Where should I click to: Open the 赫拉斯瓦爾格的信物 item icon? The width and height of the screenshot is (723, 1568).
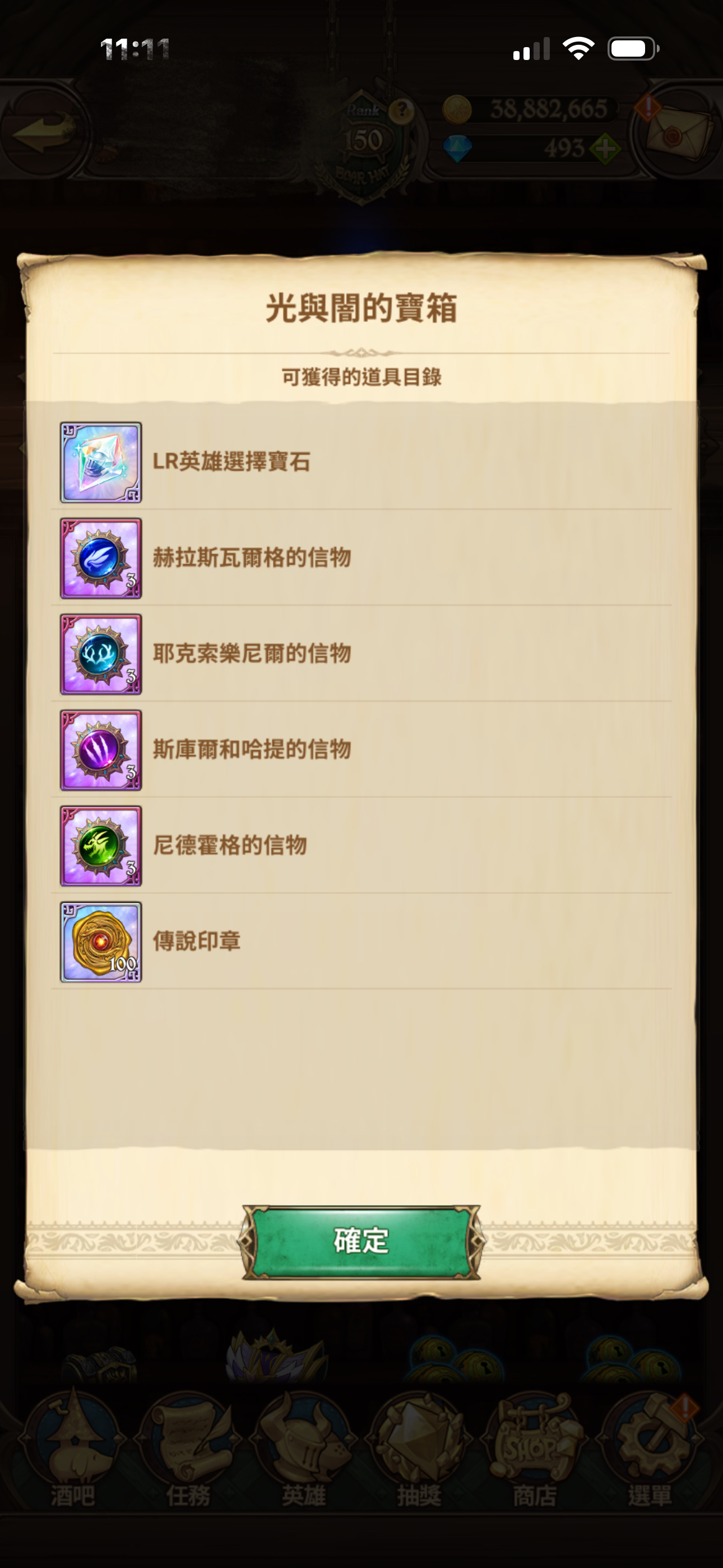tap(101, 558)
